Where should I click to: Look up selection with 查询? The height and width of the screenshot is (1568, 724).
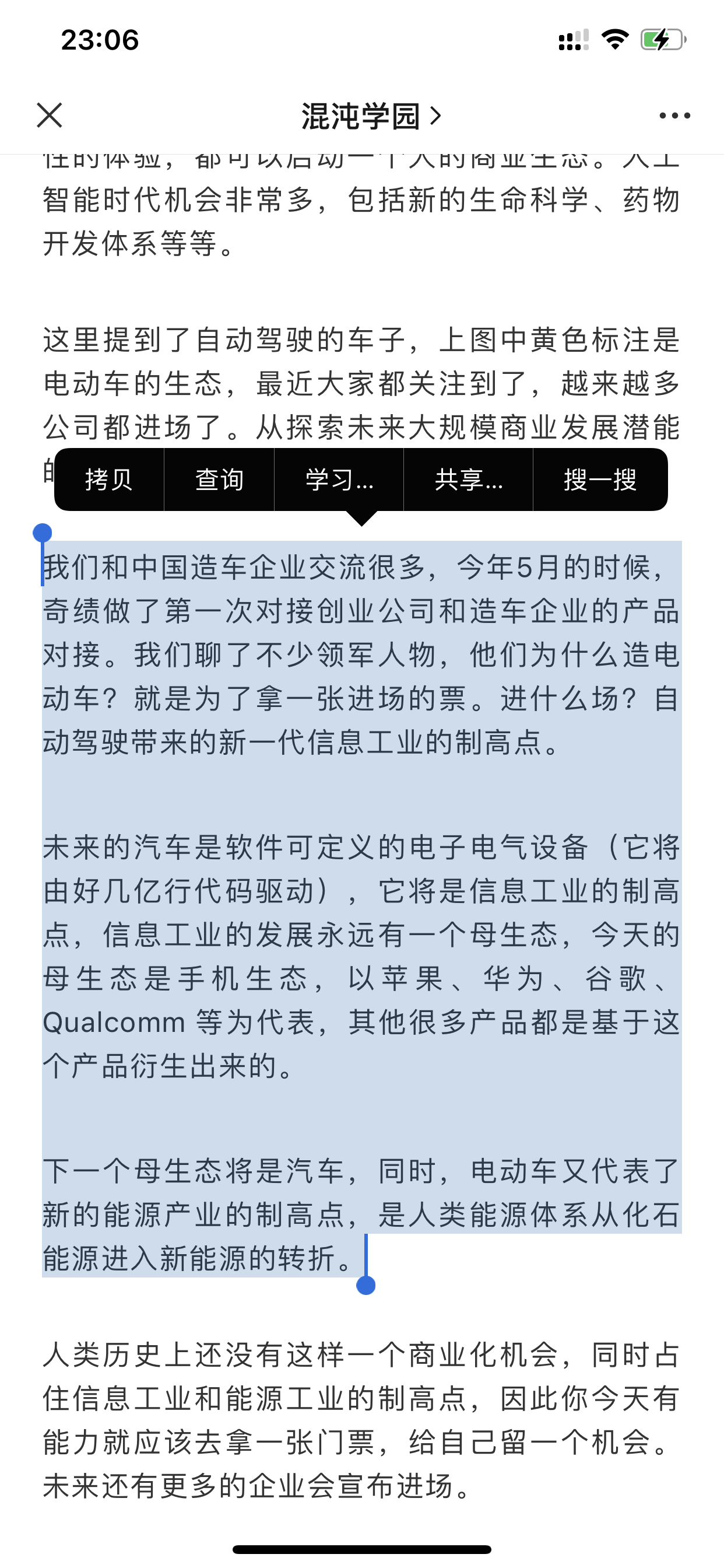[219, 480]
